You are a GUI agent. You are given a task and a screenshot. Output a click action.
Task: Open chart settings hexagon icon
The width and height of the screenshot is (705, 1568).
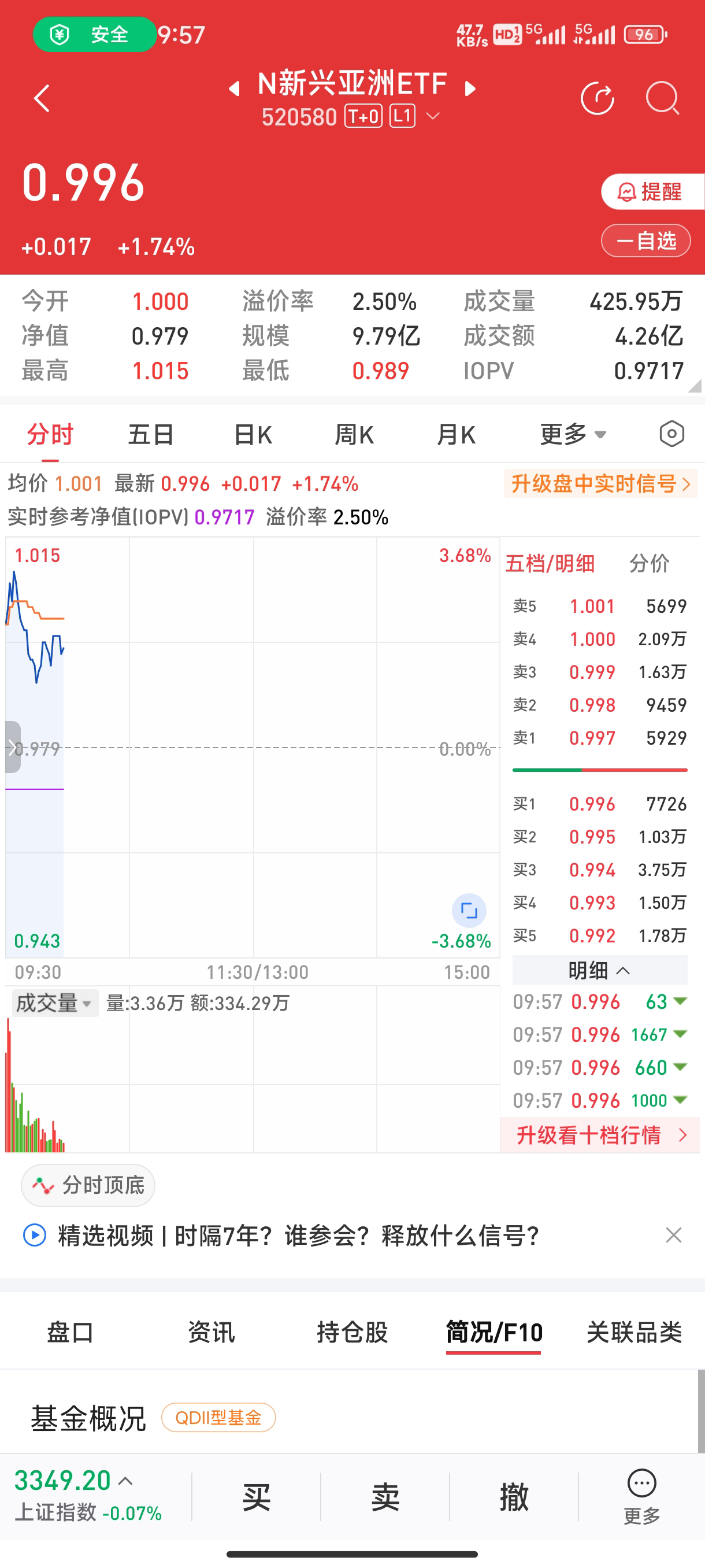[x=671, y=435]
